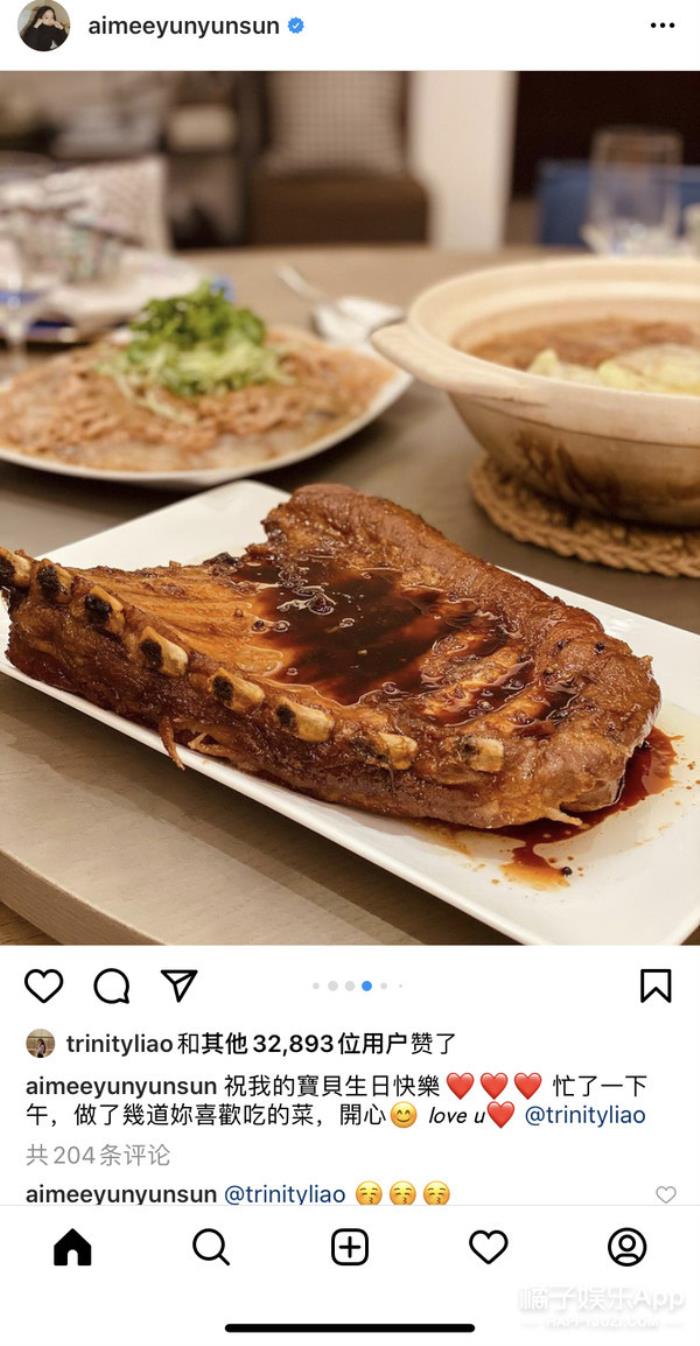Share the post with the paper plane icon
Viewport: 700px width, 1346px height.
pyautogui.click(x=179, y=986)
